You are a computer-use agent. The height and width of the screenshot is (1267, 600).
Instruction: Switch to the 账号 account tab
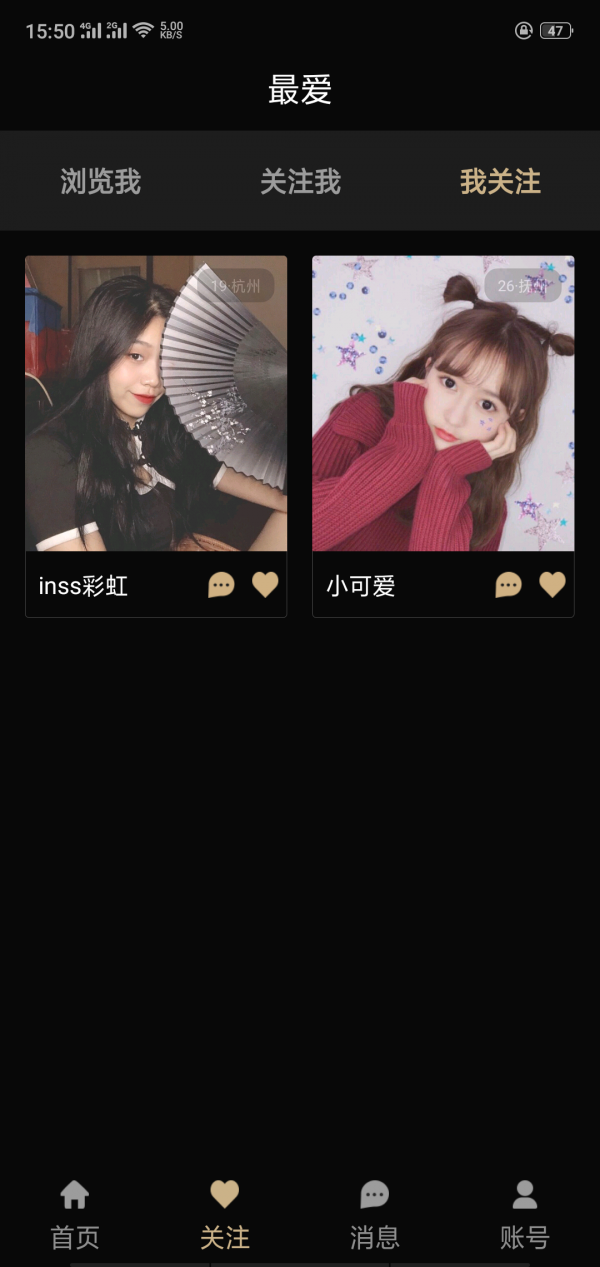pos(525,1213)
